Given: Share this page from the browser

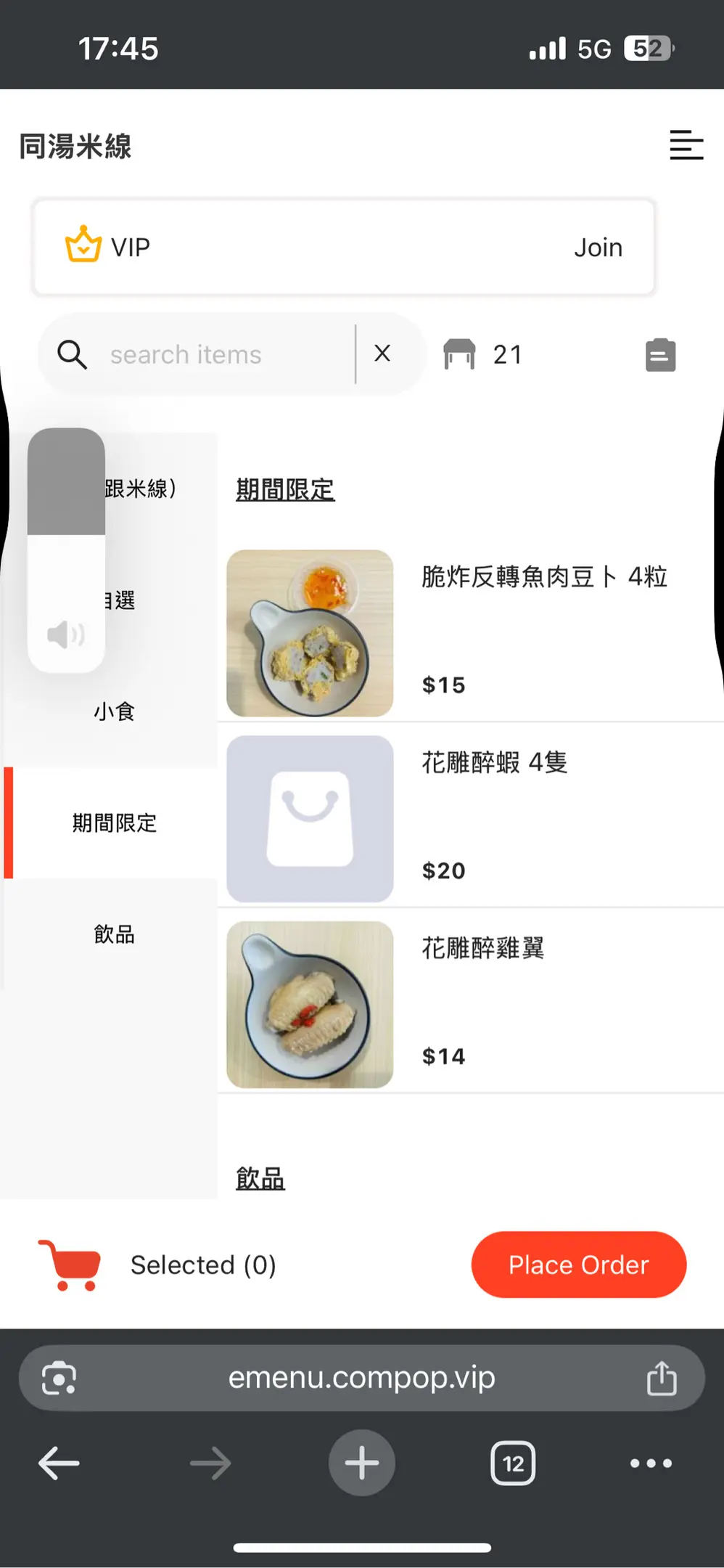Looking at the screenshot, I should coord(661,1378).
